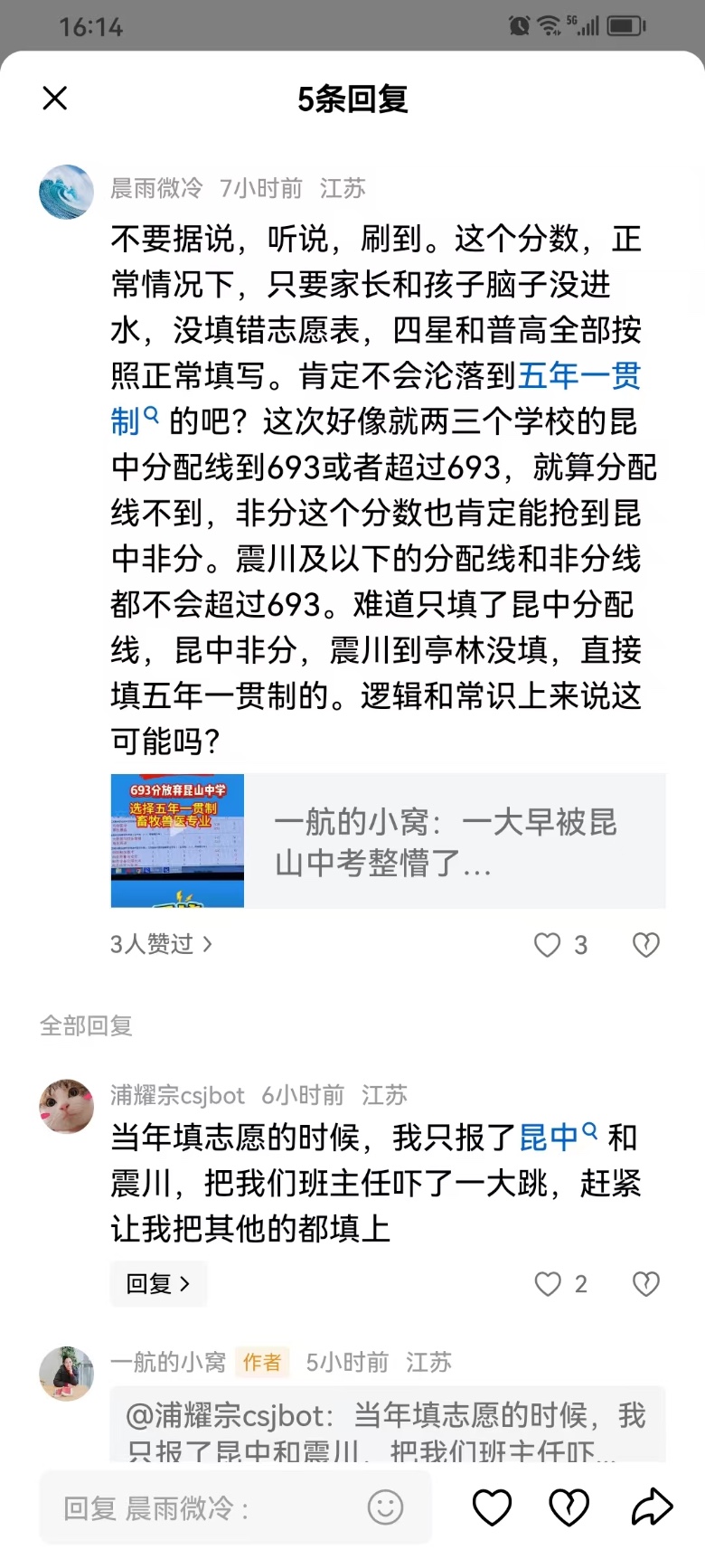Screen dimensions: 705x1568
Task: Close the 5条回复 replies panel
Action: click(x=55, y=98)
